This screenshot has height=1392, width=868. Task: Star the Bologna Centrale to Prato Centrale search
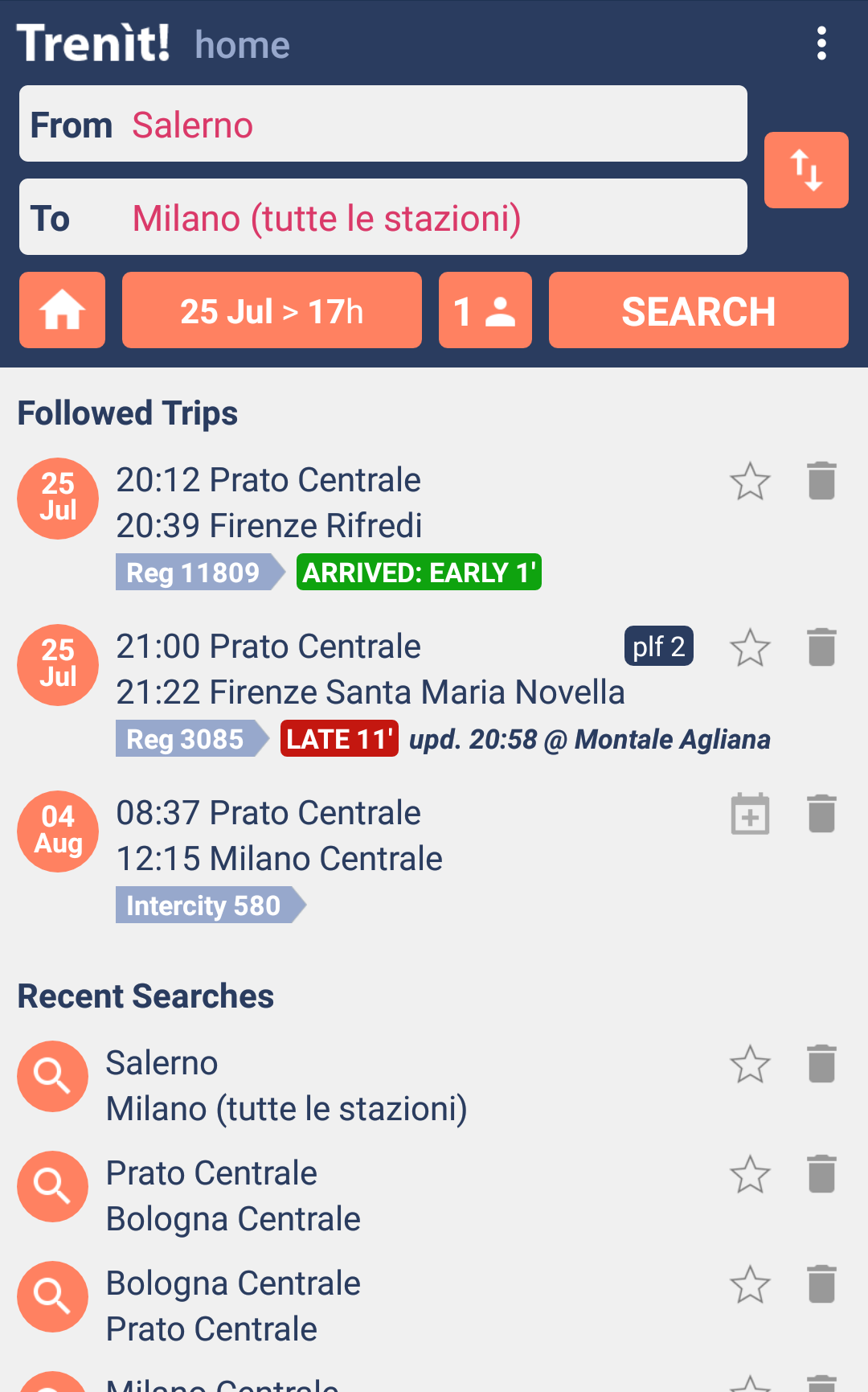point(750,1284)
